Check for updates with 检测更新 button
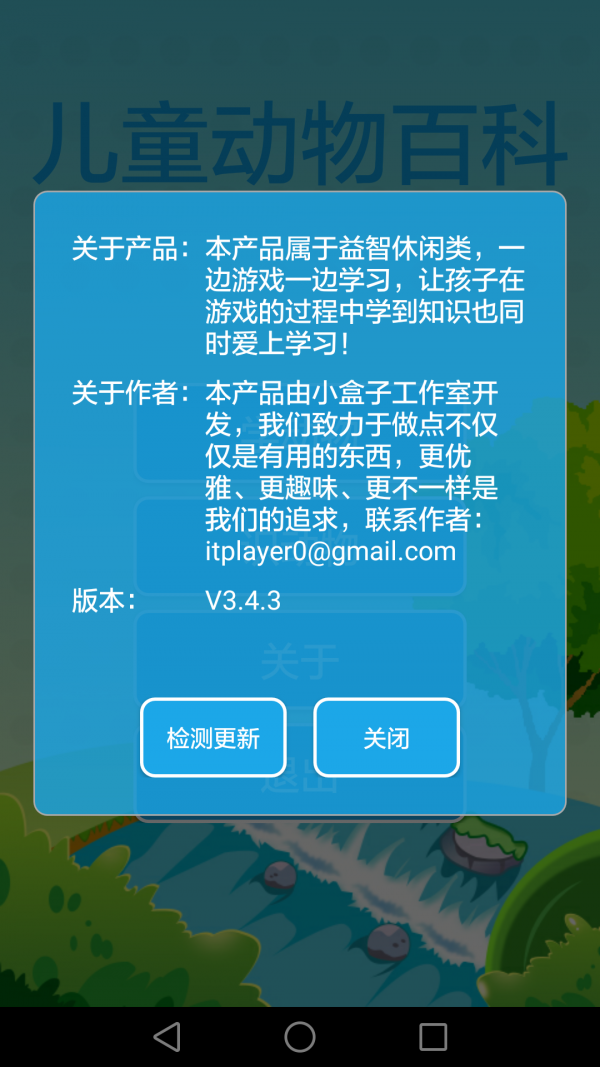The image size is (600, 1067). pyautogui.click(x=213, y=738)
